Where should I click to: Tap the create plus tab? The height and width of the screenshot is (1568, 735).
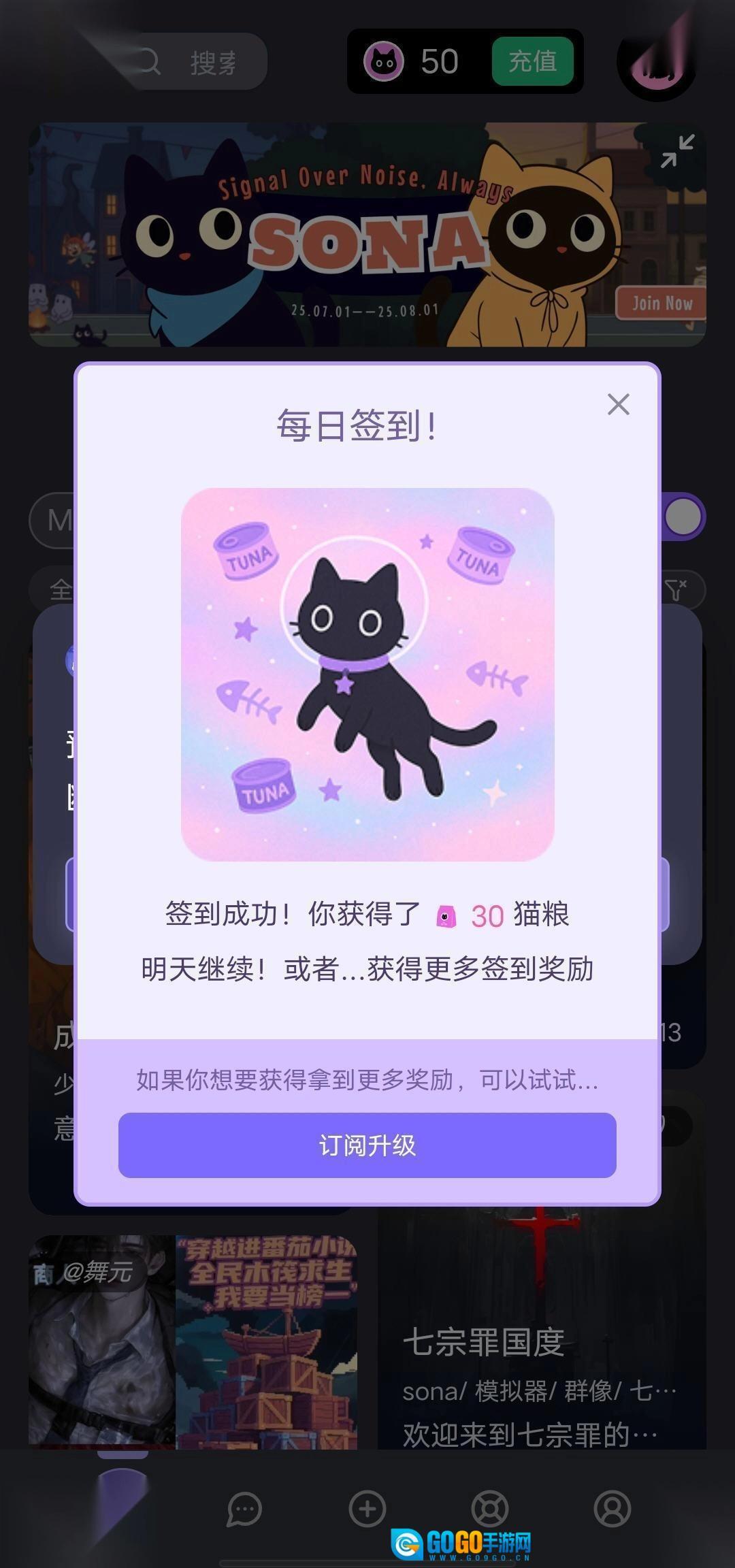point(367,1509)
